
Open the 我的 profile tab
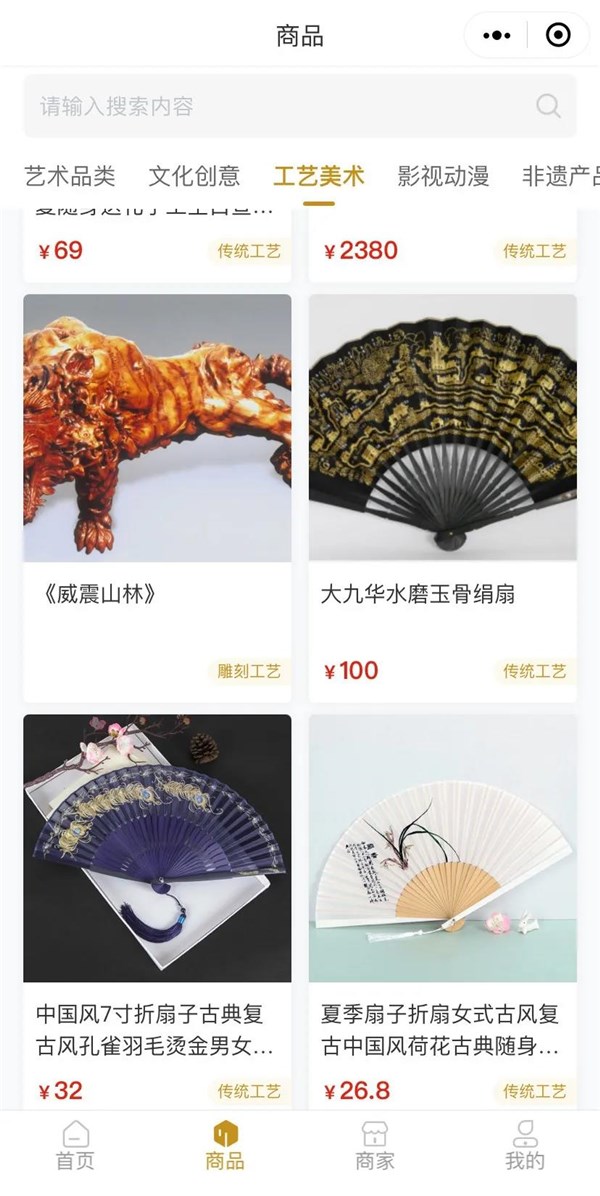pyautogui.click(x=525, y=1146)
